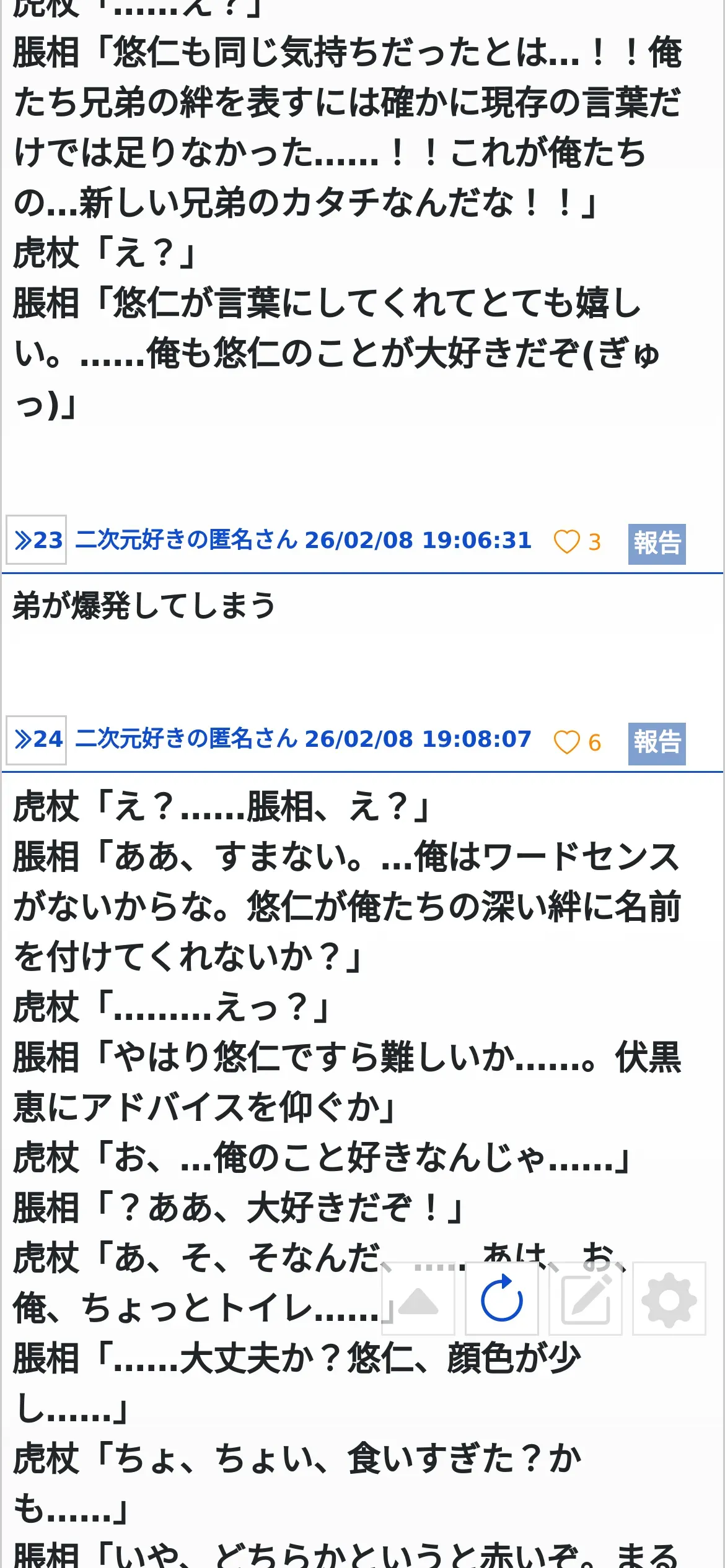
Task: Reload the thread with the refresh icon
Action: pos(502,1299)
